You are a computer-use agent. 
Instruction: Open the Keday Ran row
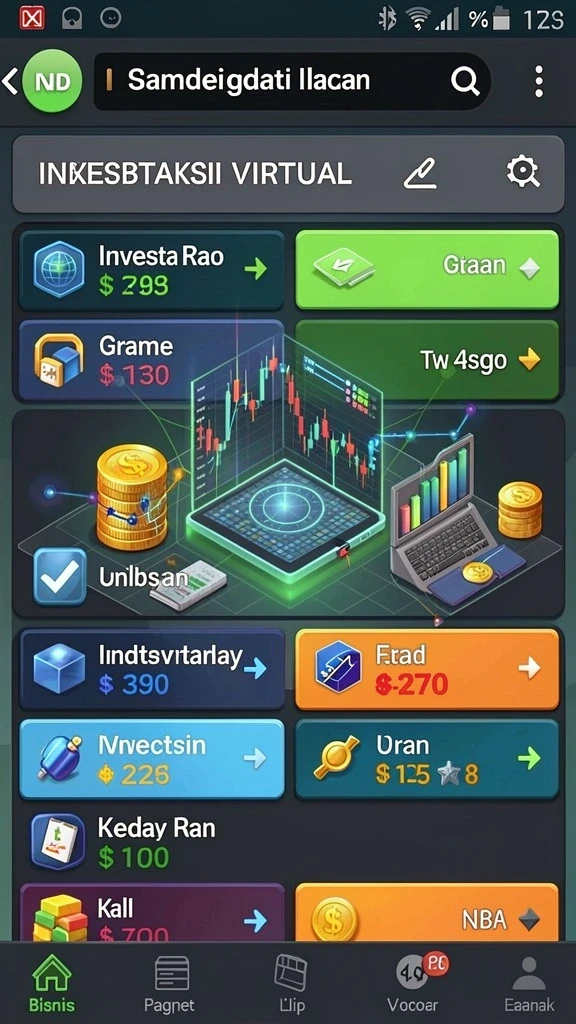pos(287,842)
